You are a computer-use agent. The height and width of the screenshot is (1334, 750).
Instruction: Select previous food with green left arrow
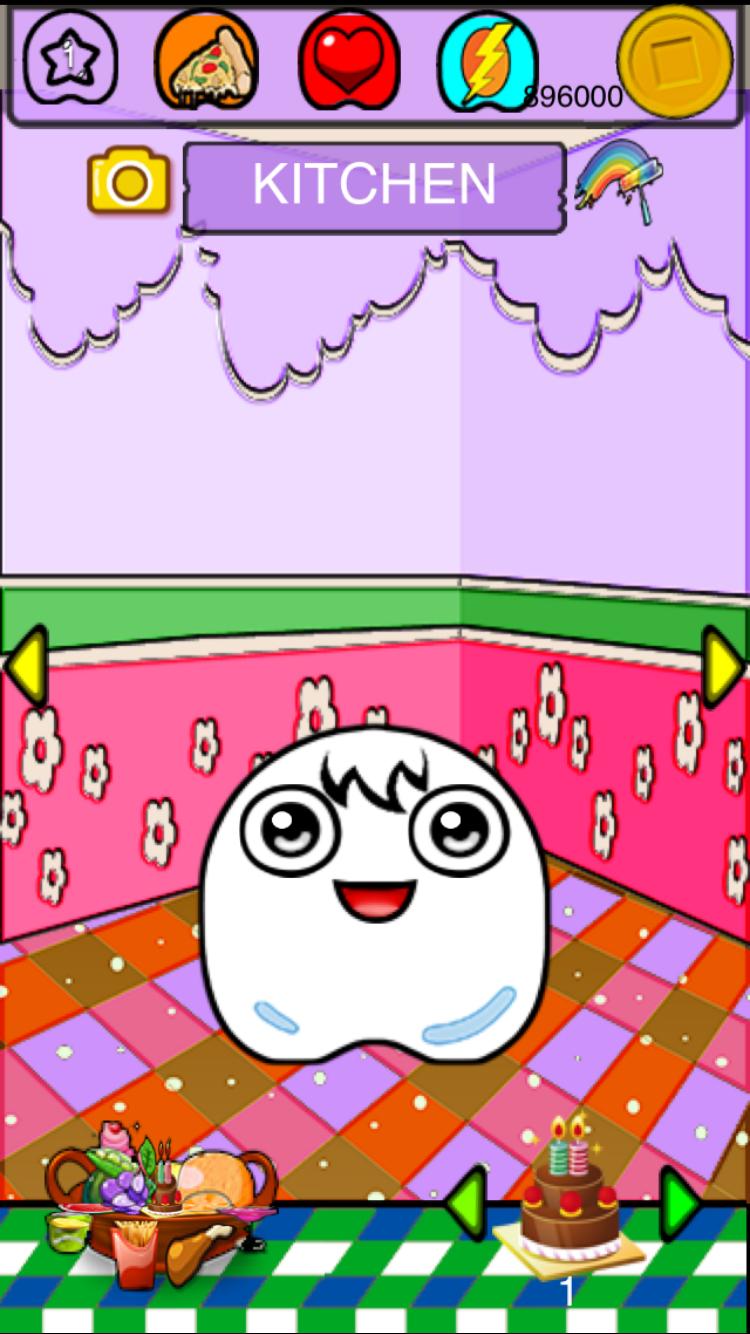tap(466, 1203)
